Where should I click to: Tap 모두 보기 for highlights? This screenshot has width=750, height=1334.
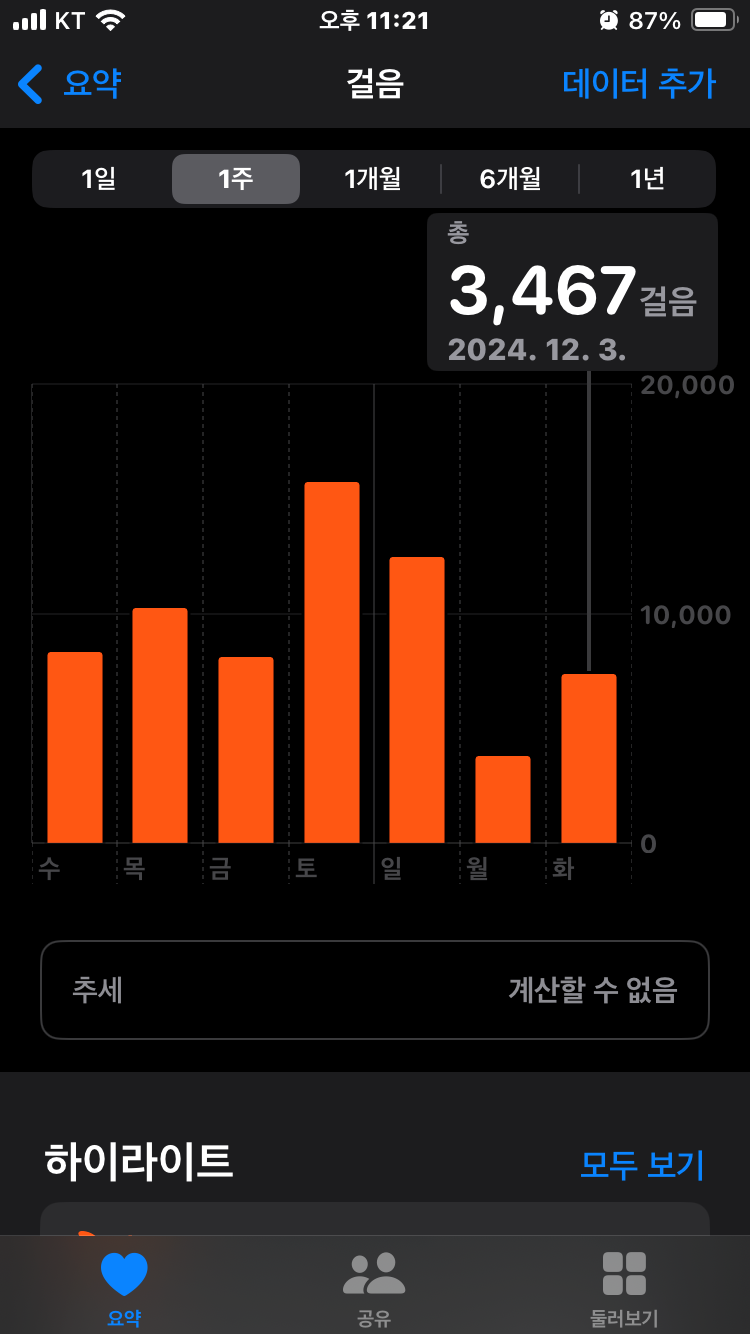[642, 1164]
